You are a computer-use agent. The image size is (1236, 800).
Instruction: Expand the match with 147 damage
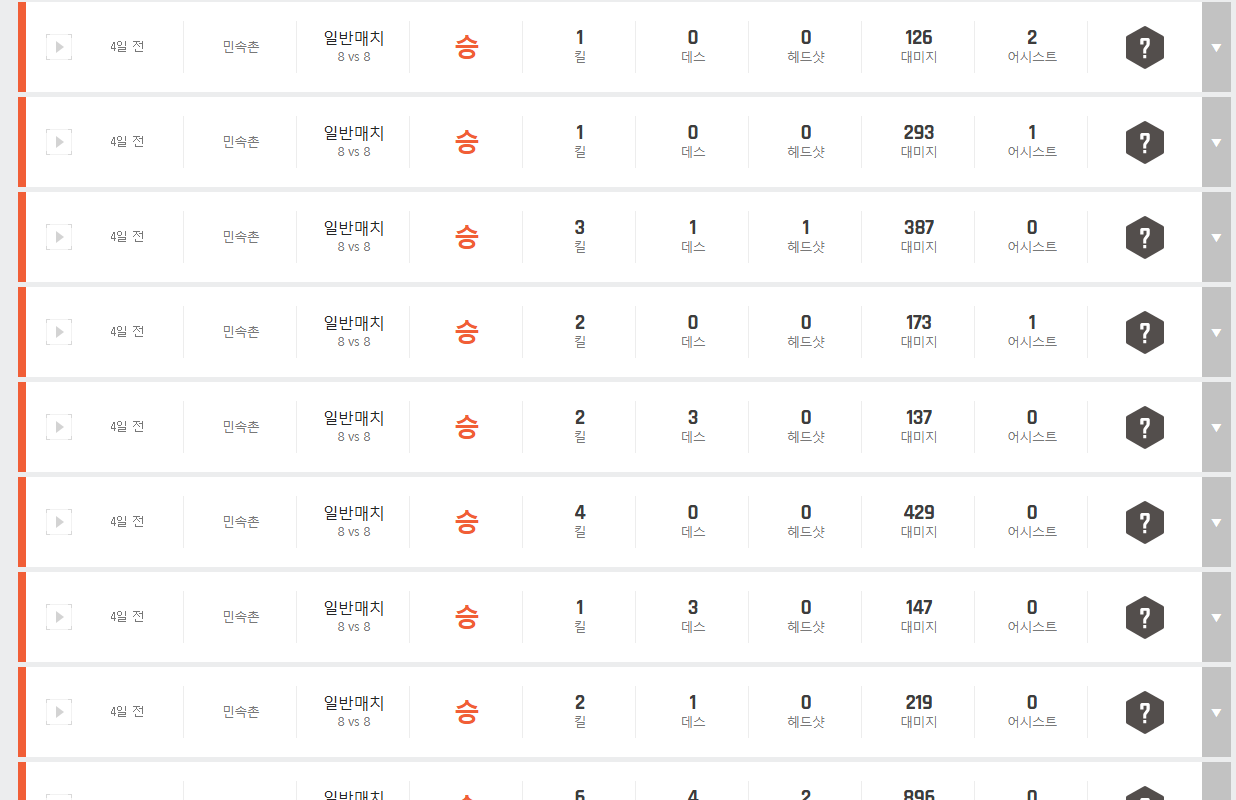pos(1216,617)
